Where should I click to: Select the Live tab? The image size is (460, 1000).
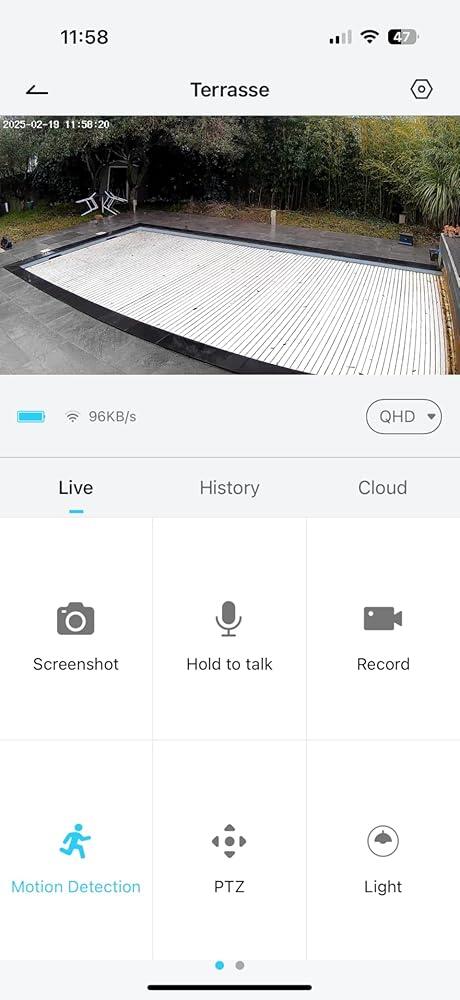76,488
